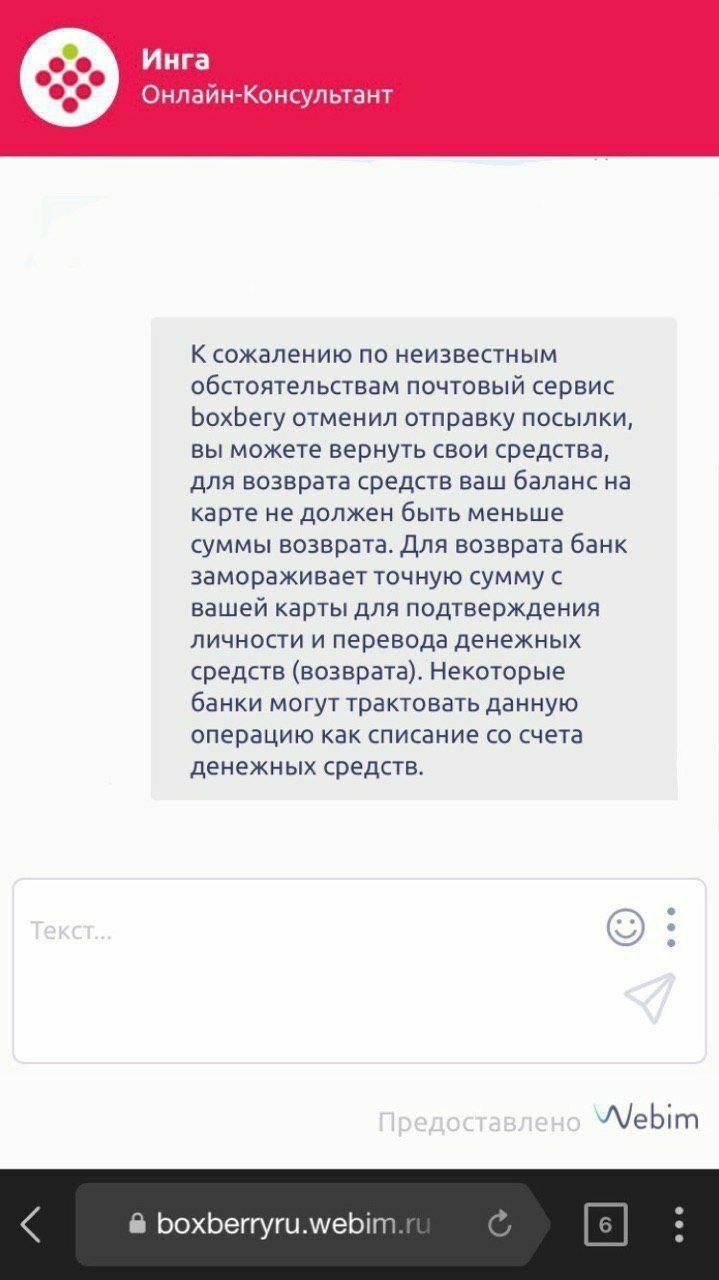
Task: Open the emoji smiley picker
Action: coord(626,927)
